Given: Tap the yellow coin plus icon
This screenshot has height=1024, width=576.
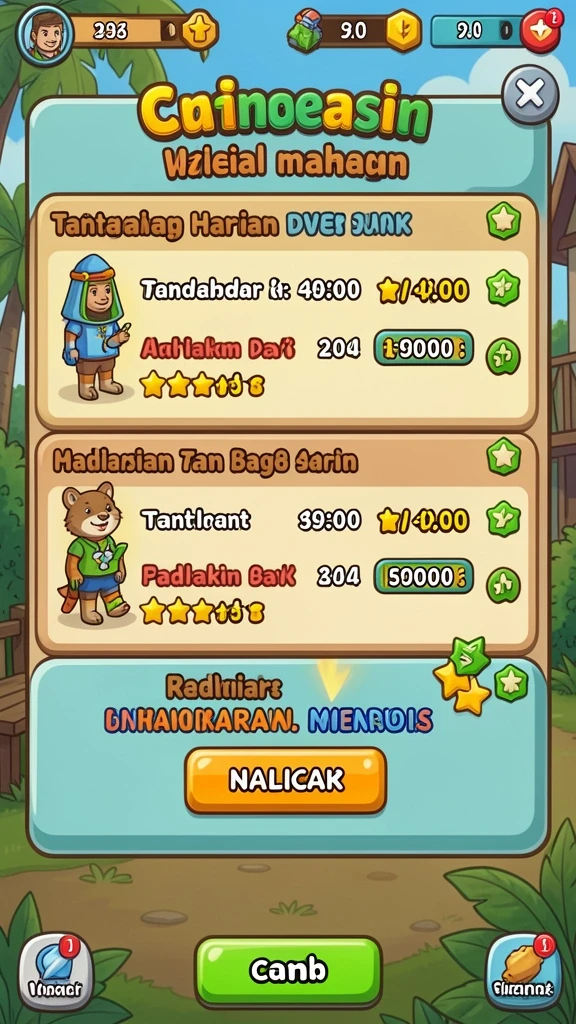Looking at the screenshot, I should [x=199, y=31].
